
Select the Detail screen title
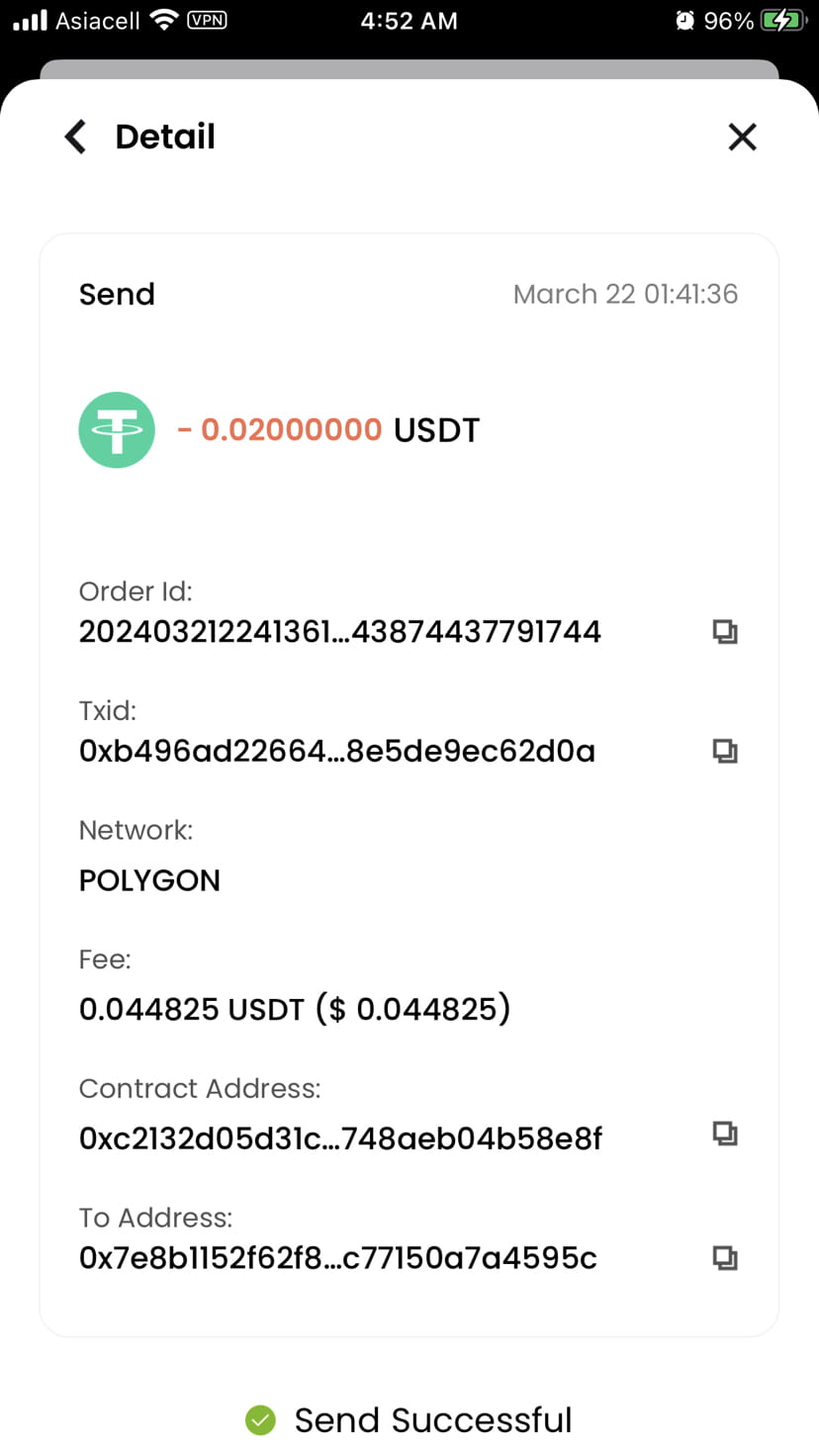point(164,136)
